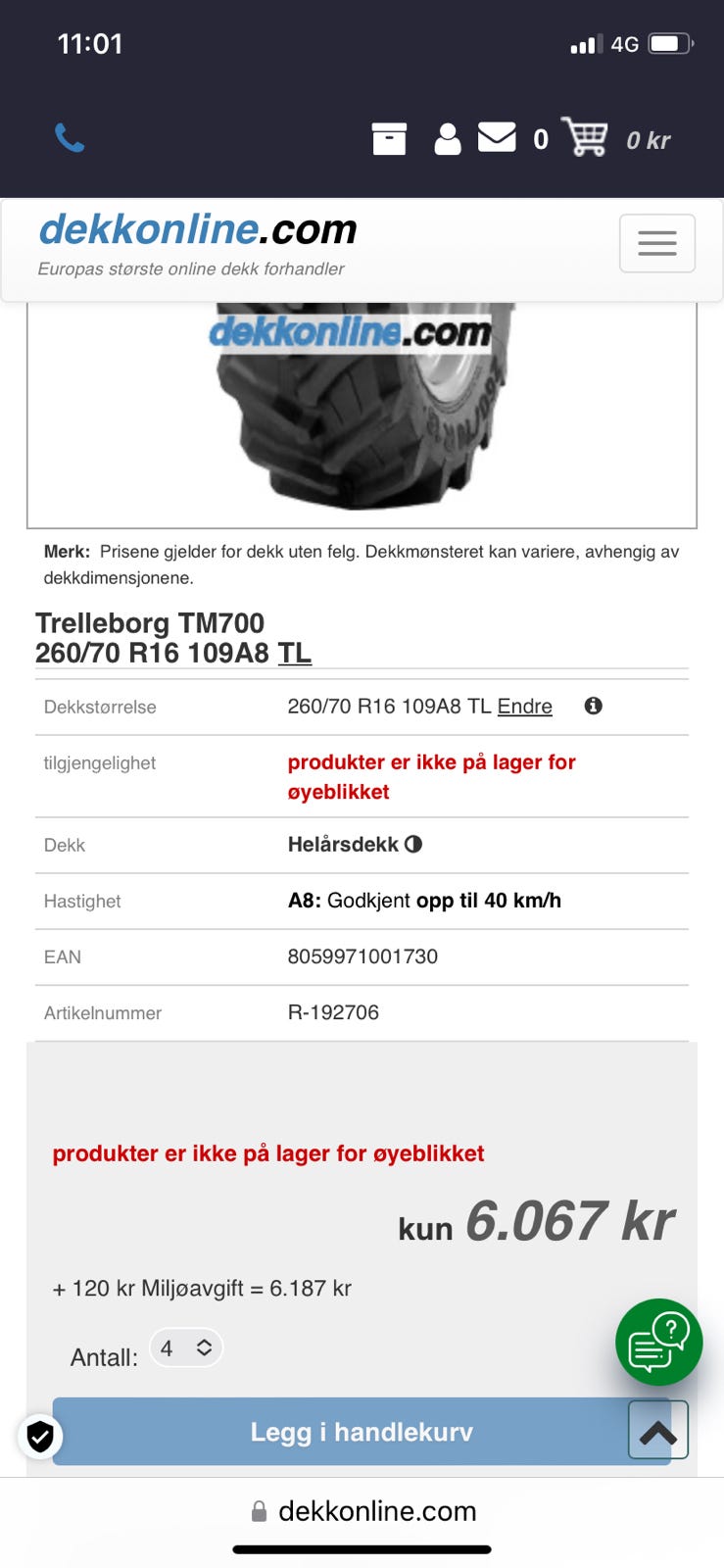The image size is (724, 1568).
Task: Open the account icon
Action: [x=447, y=138]
